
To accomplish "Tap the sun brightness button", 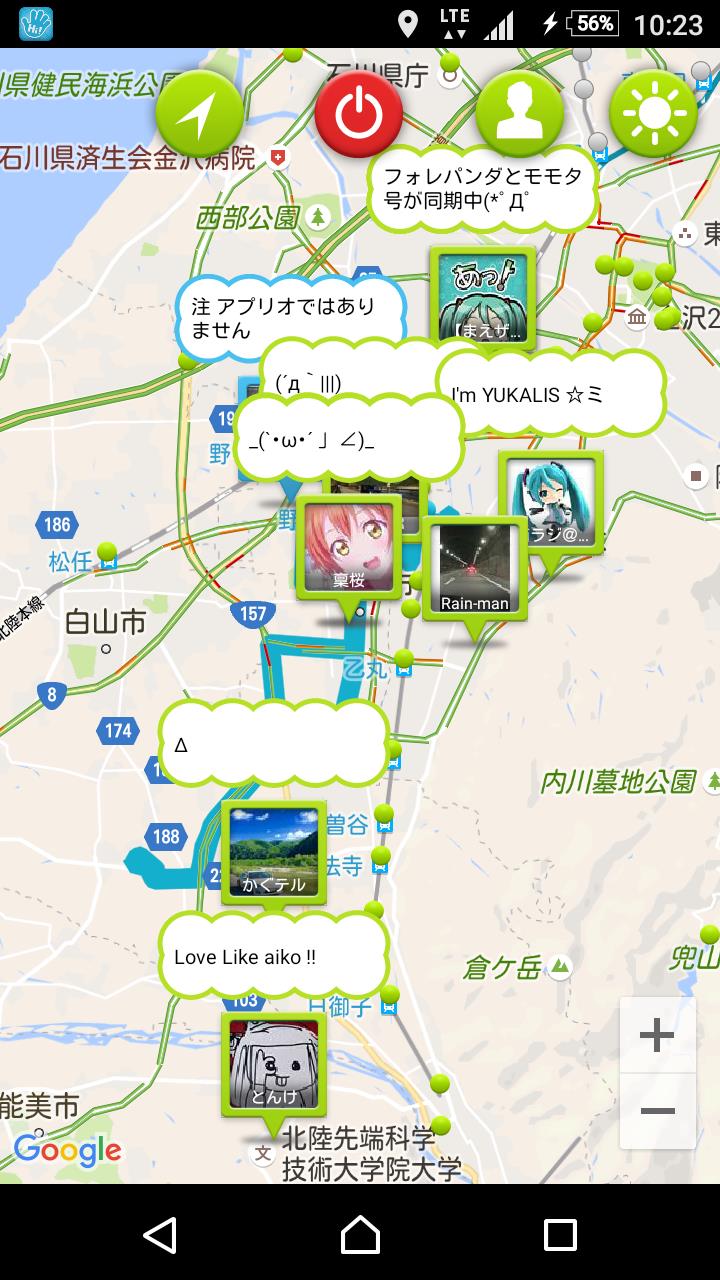I will [x=654, y=114].
